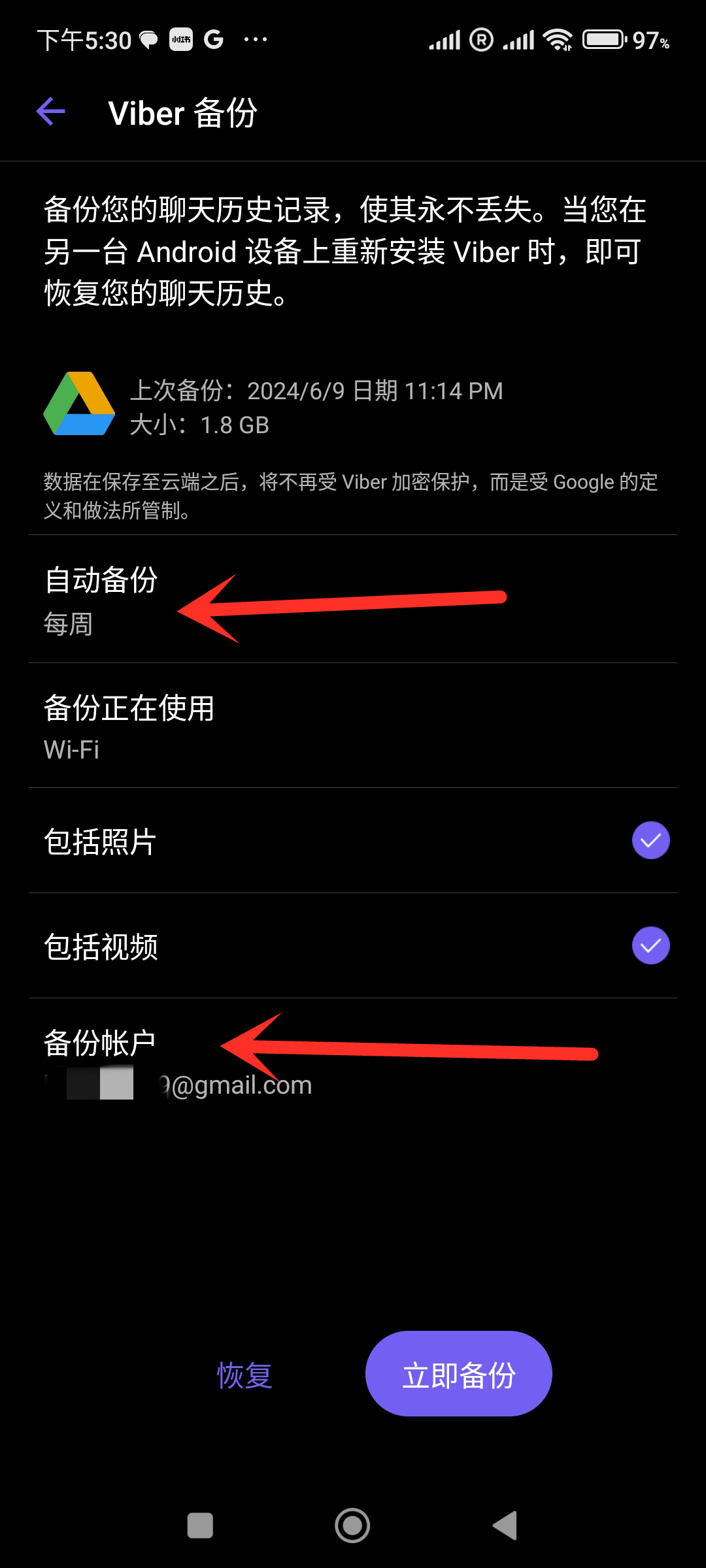Open the system recent apps button
Image resolution: width=706 pixels, height=1568 pixels.
coord(200,1526)
